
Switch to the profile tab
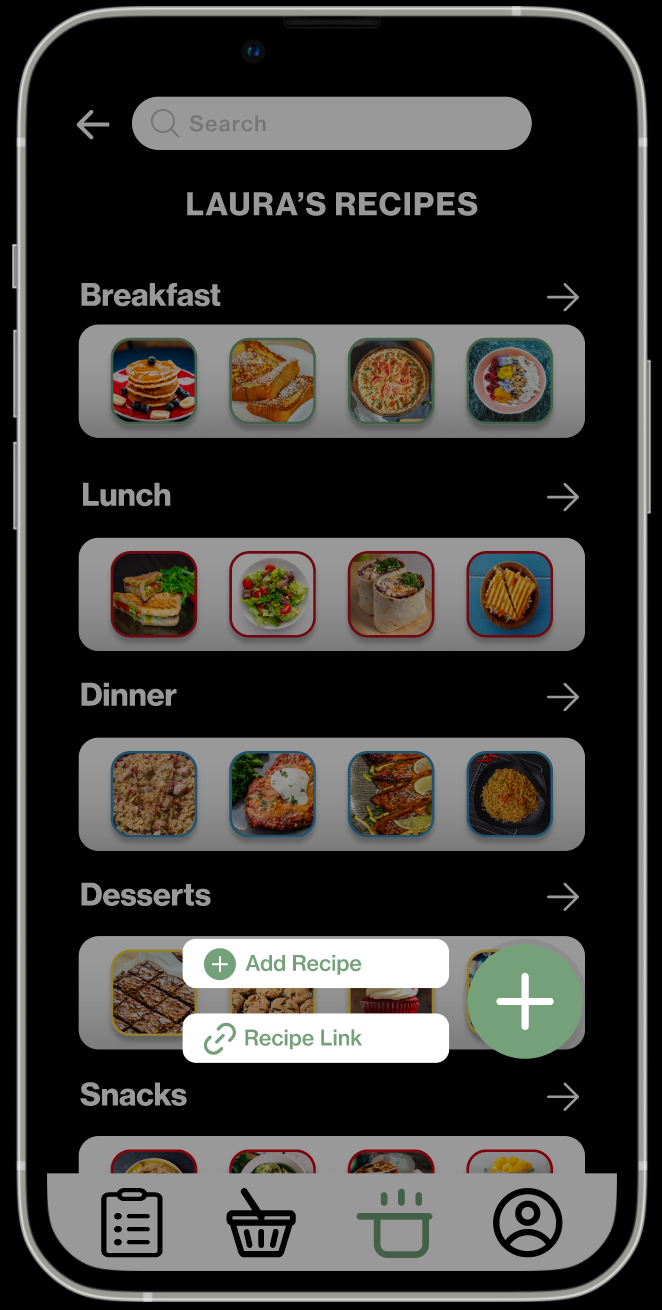tap(528, 1222)
